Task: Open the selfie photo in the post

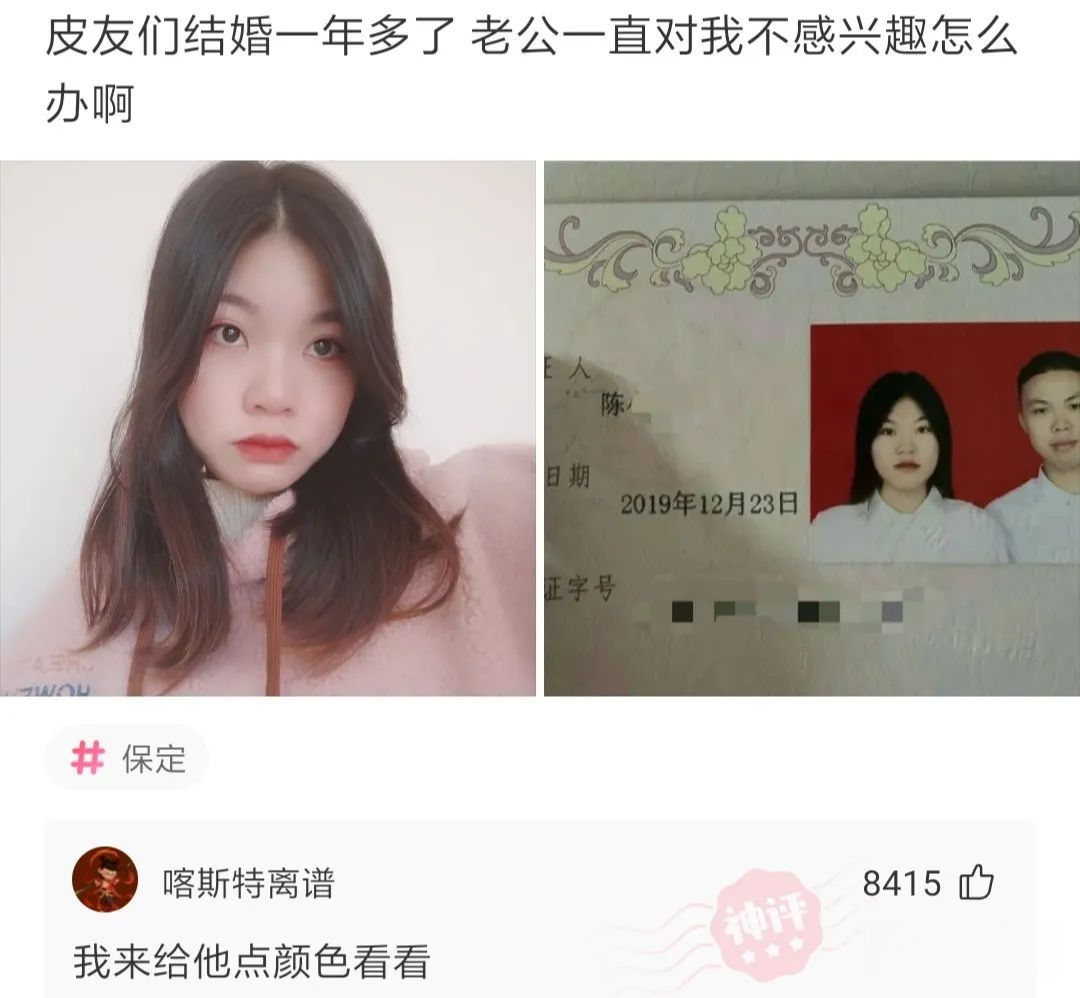Action: point(268,428)
